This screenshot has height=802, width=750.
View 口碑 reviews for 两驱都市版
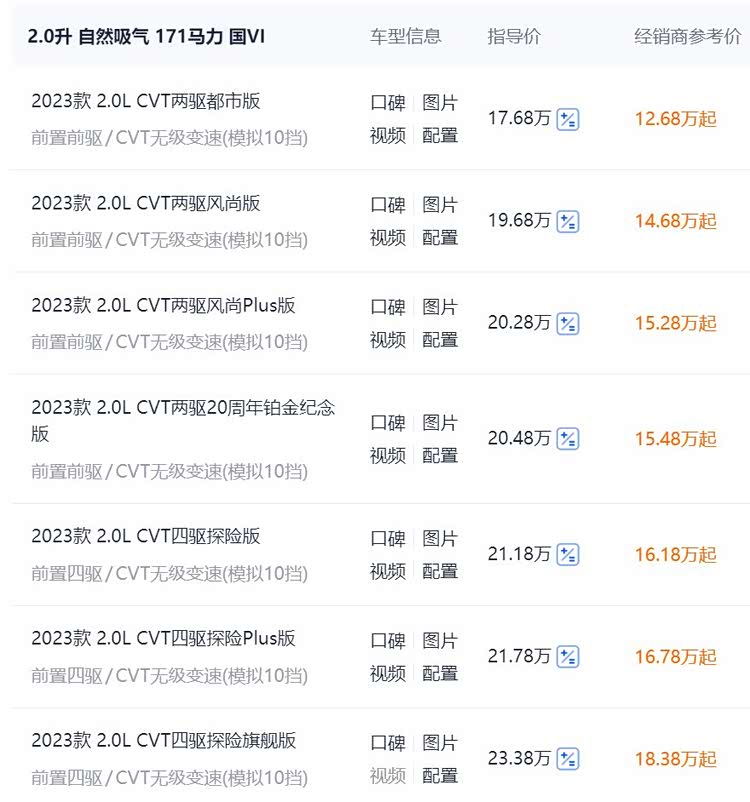[x=388, y=103]
